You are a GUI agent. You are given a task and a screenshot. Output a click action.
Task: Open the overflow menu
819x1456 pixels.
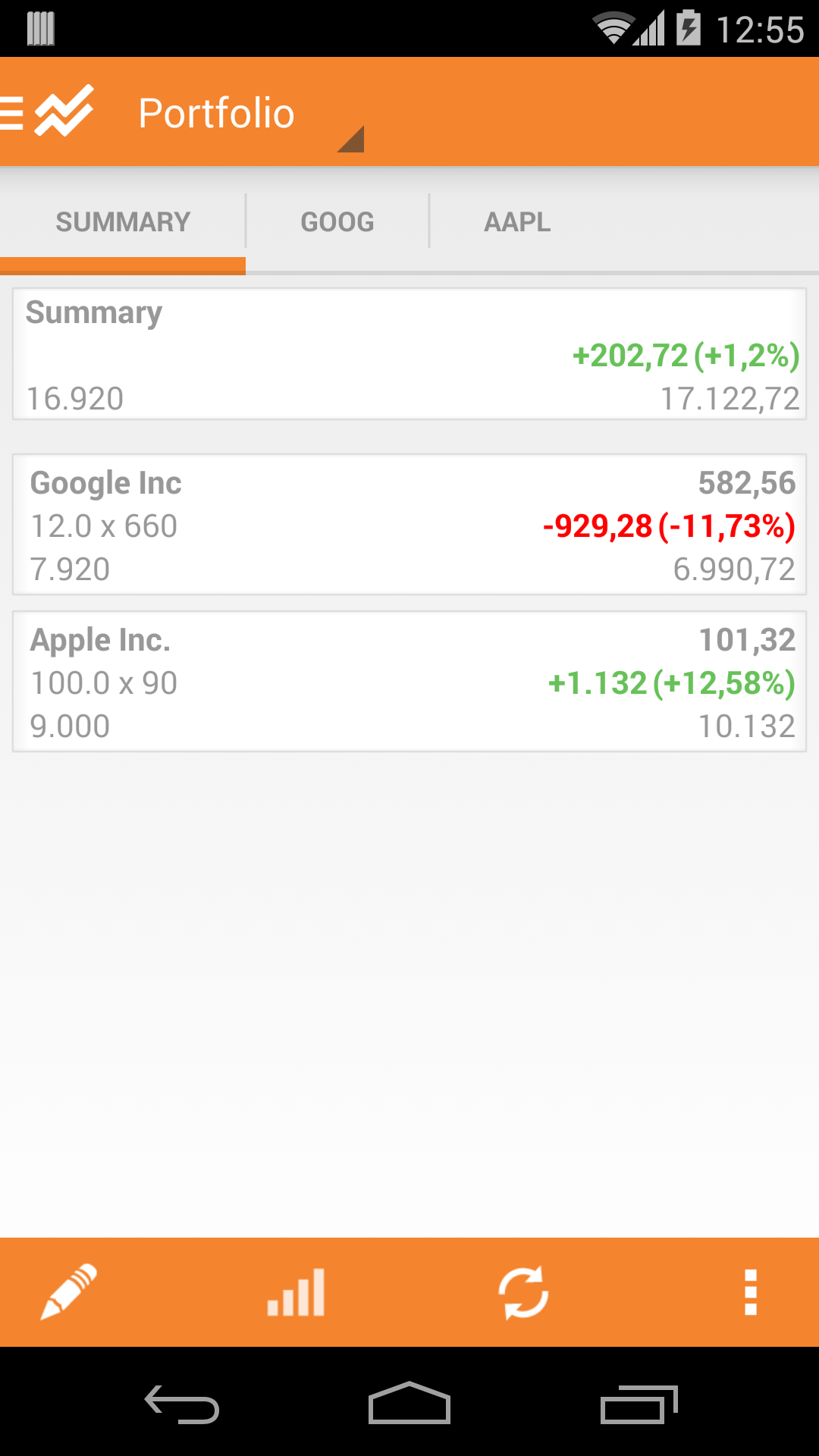coord(751,1292)
